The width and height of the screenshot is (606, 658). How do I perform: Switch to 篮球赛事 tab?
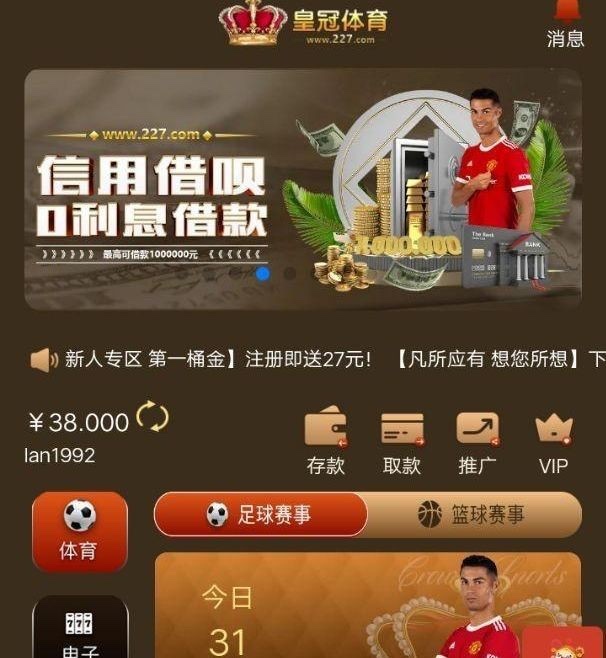473,515
